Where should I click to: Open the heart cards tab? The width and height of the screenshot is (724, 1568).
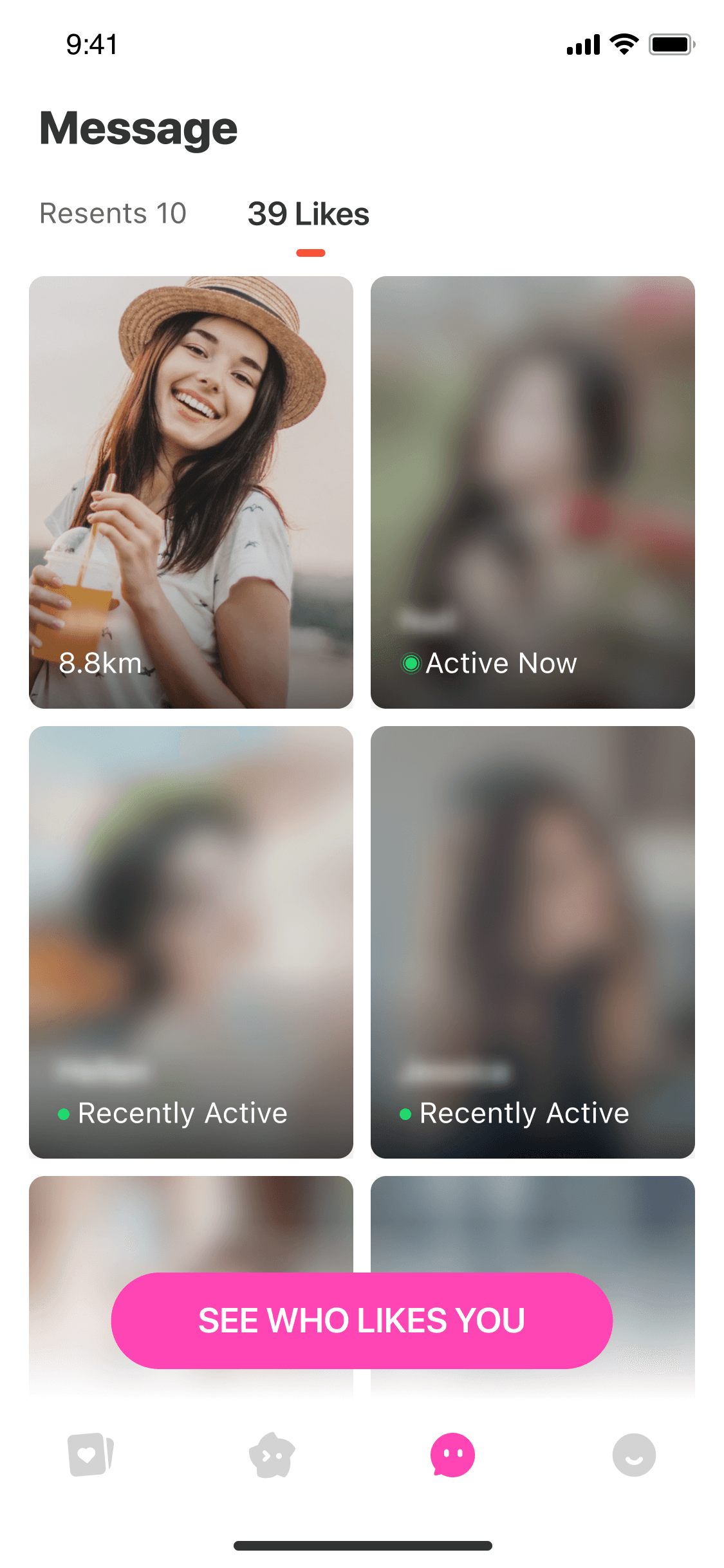tap(91, 1455)
